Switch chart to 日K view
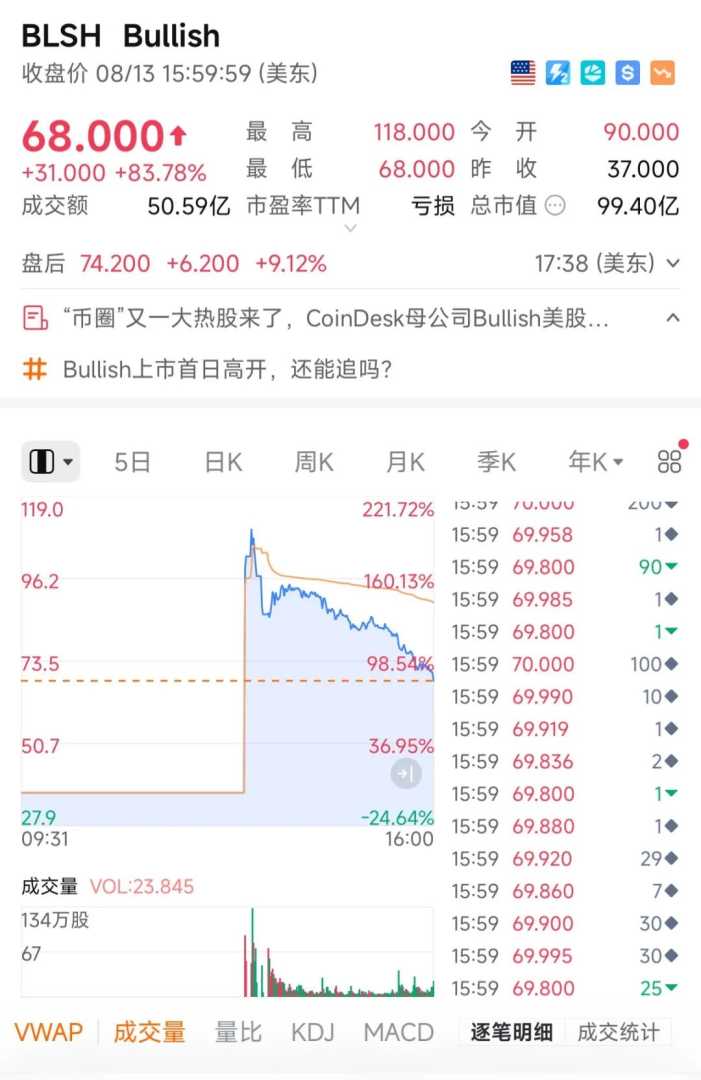The height and width of the screenshot is (1080, 701). point(223,462)
